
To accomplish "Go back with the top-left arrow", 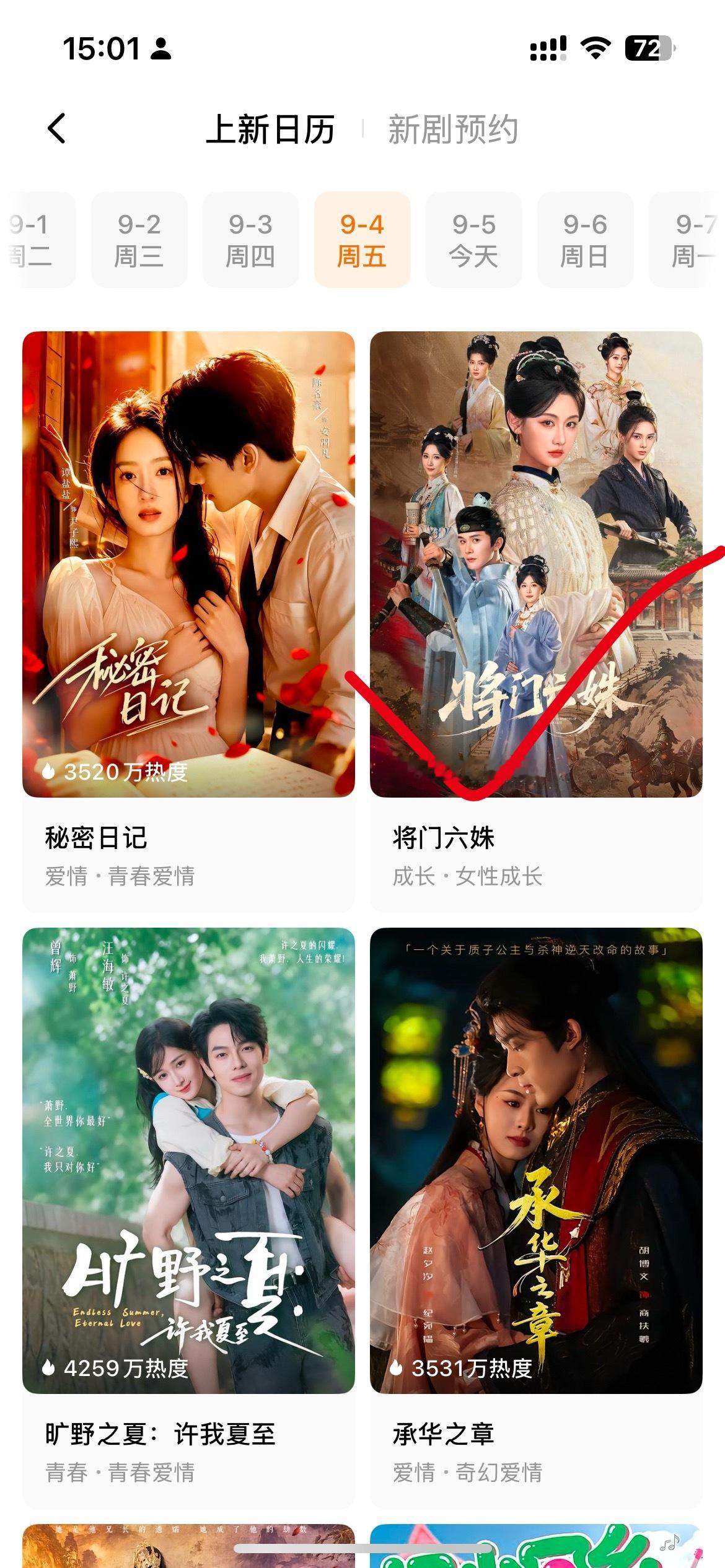I will point(56,129).
